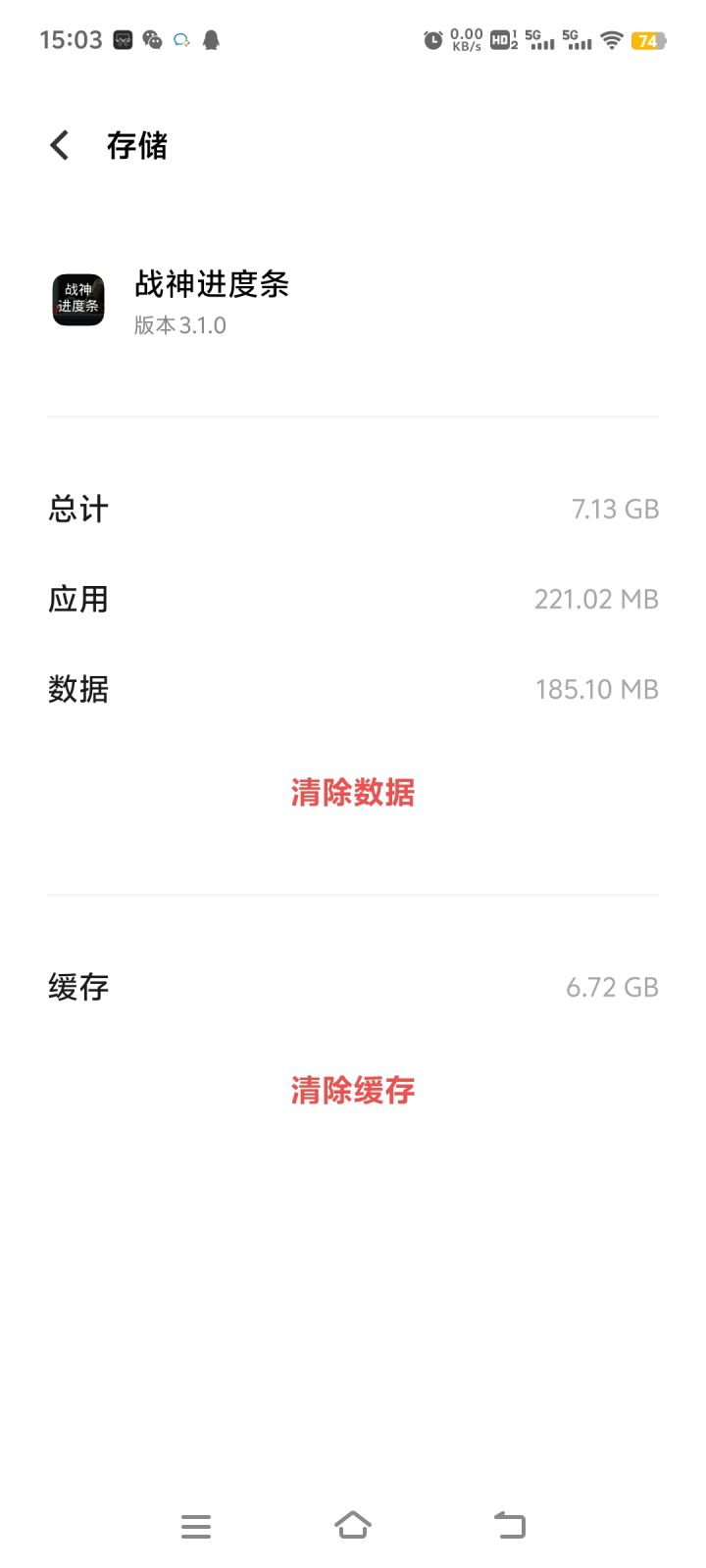The width and height of the screenshot is (706, 1568).
Task: Return to the home screen
Action: (353, 1525)
